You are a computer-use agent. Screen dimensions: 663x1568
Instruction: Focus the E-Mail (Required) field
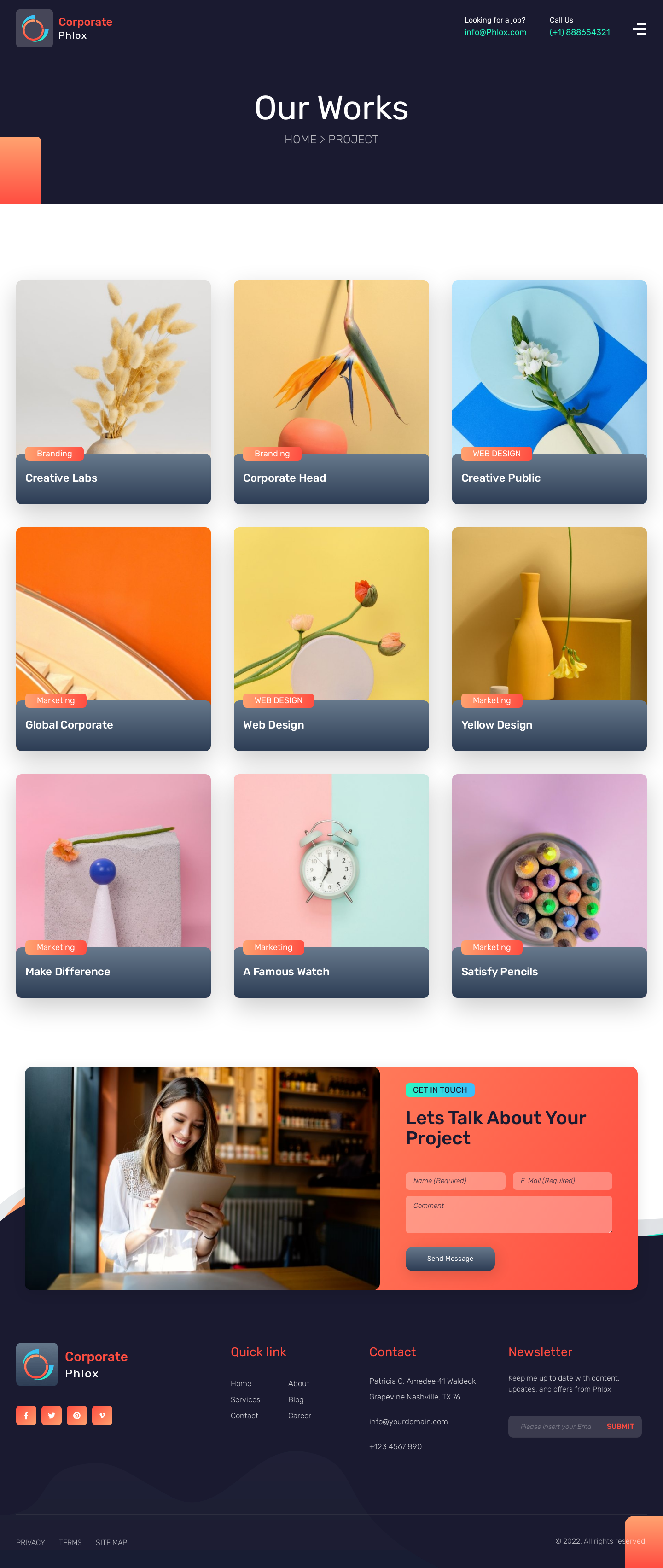[x=561, y=1181]
